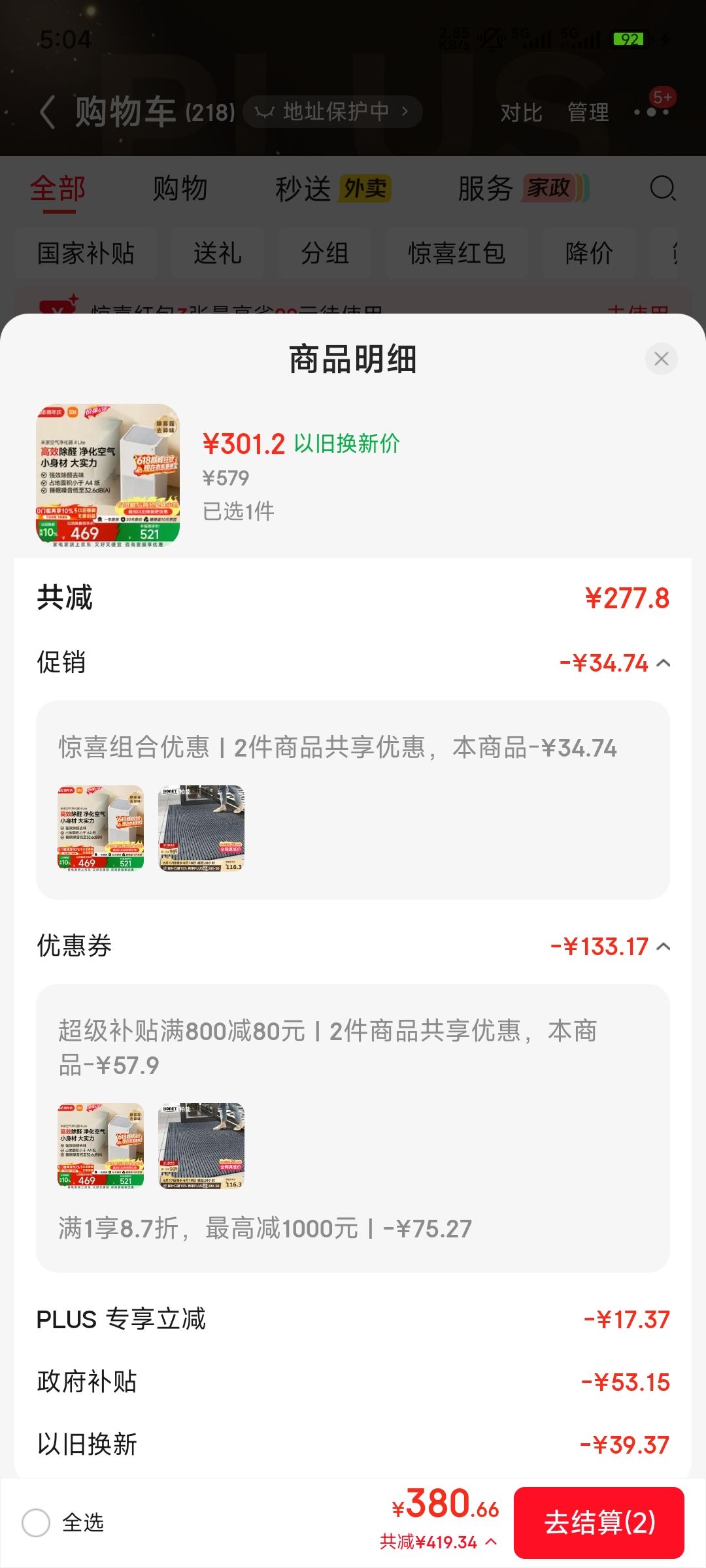This screenshot has height=1568, width=706.
Task: Collapse the 促销 discount section
Action: pyautogui.click(x=663, y=663)
